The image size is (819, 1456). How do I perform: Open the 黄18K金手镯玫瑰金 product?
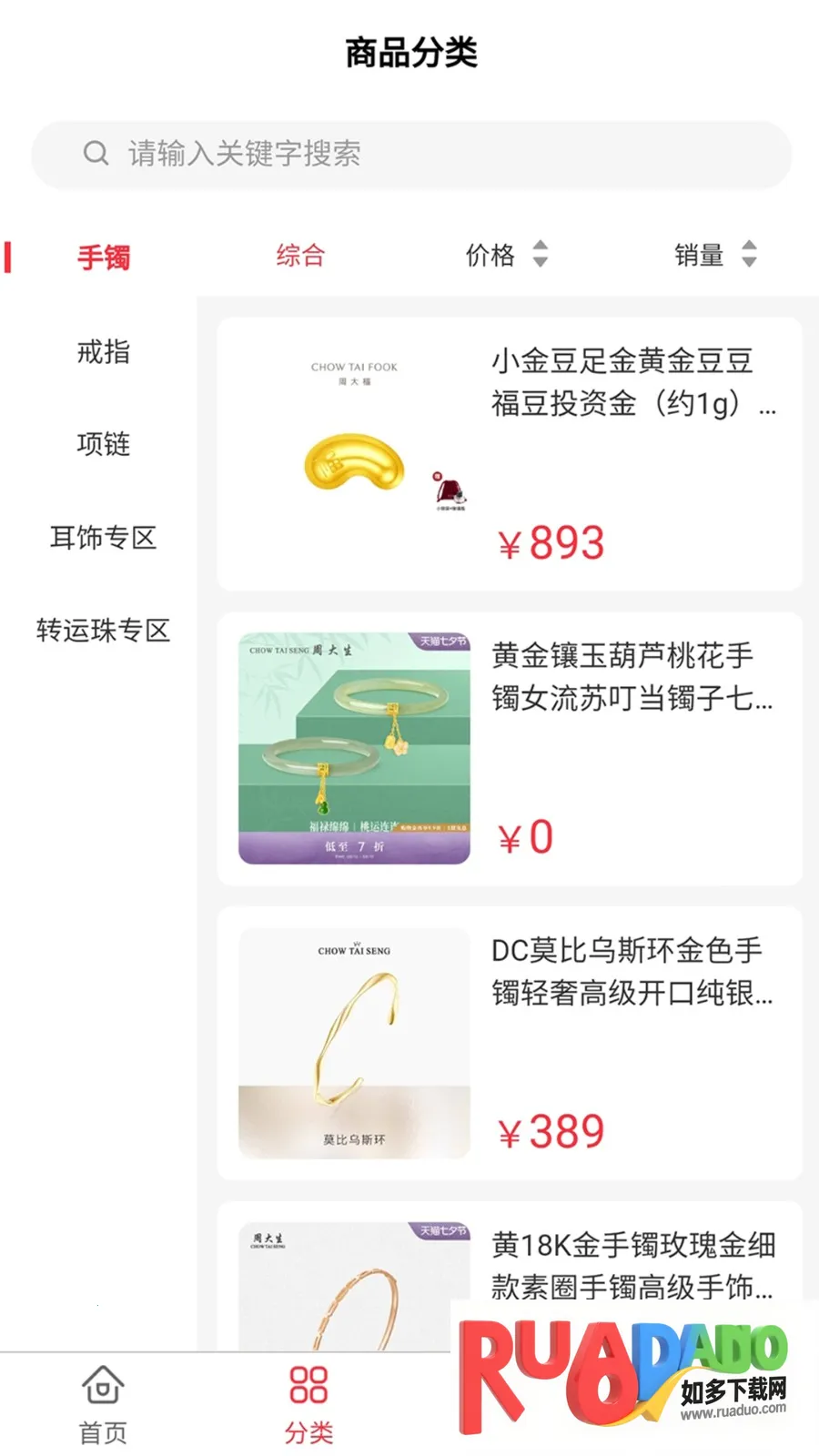coord(510,1274)
